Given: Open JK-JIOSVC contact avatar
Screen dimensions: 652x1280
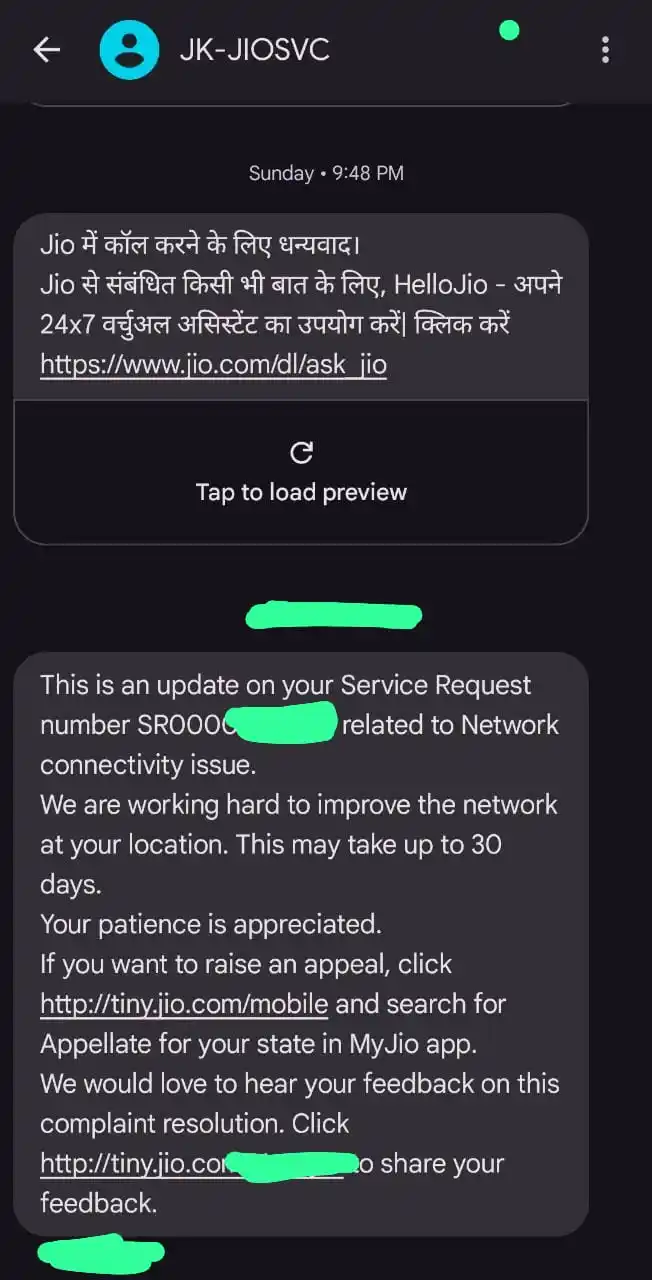Looking at the screenshot, I should 129,50.
